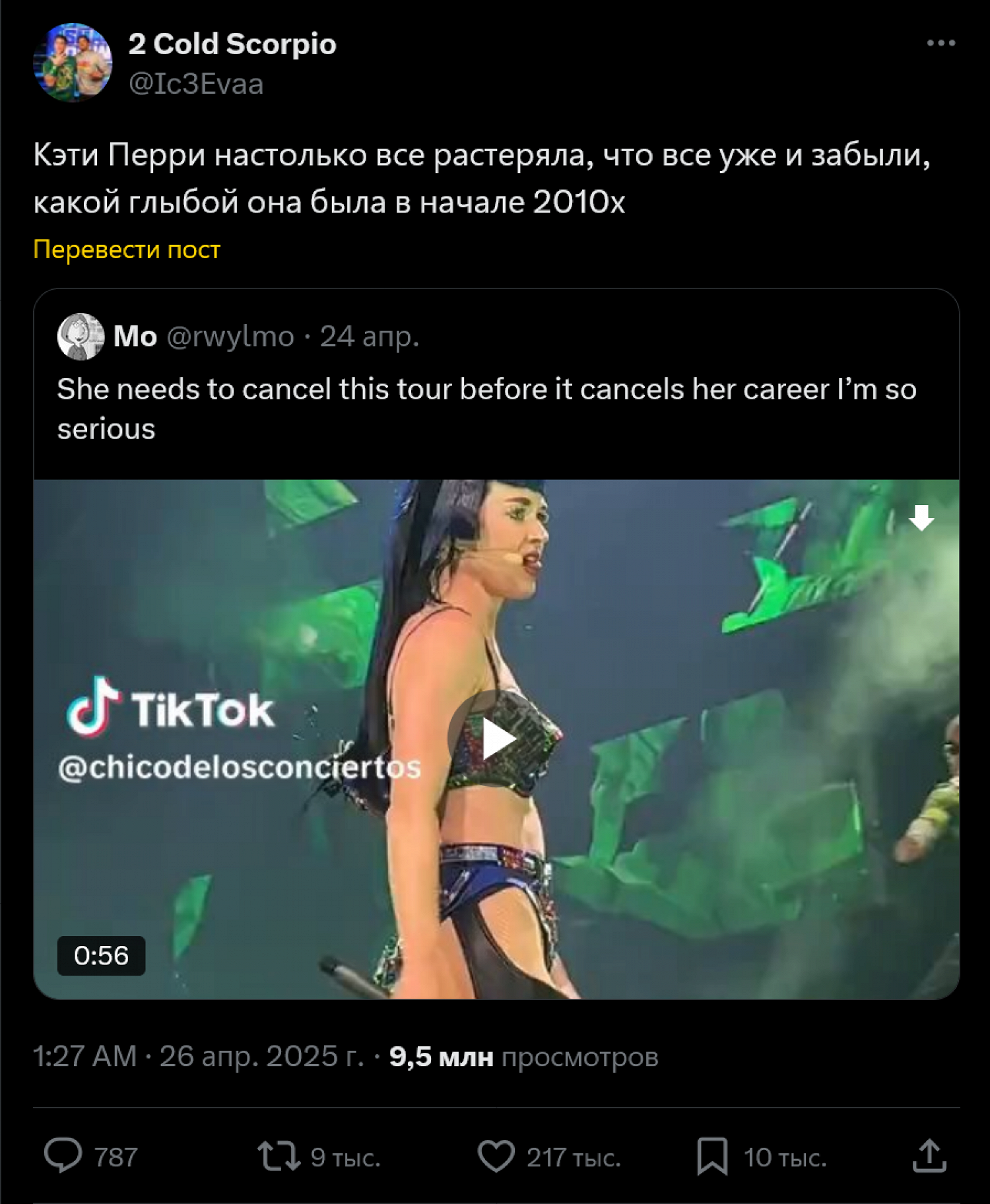Tap the @Ic3Evaa username
Screen dimensions: 990x1204
(x=196, y=84)
